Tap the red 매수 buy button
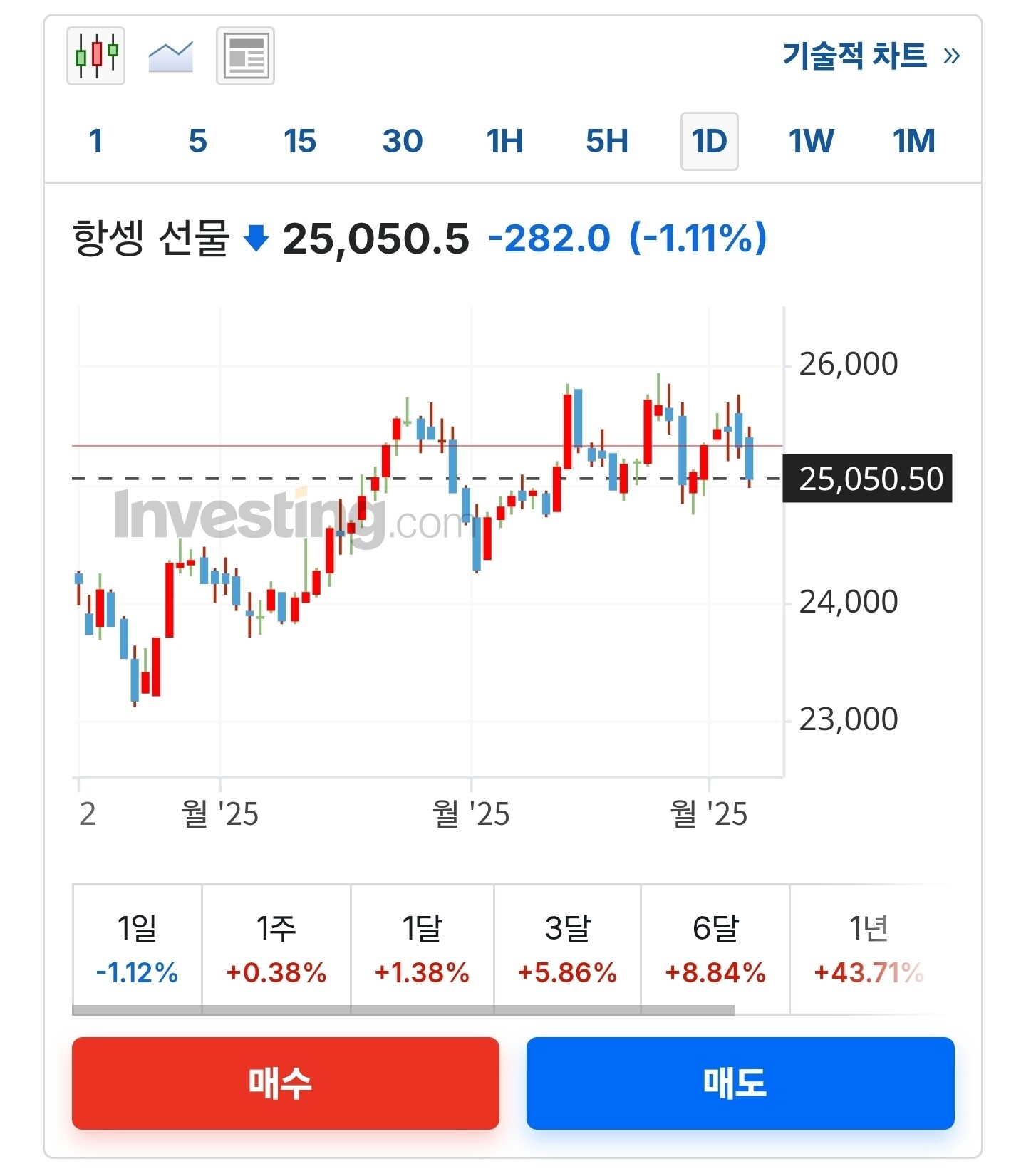The height and width of the screenshot is (1176, 1026). (x=286, y=1083)
